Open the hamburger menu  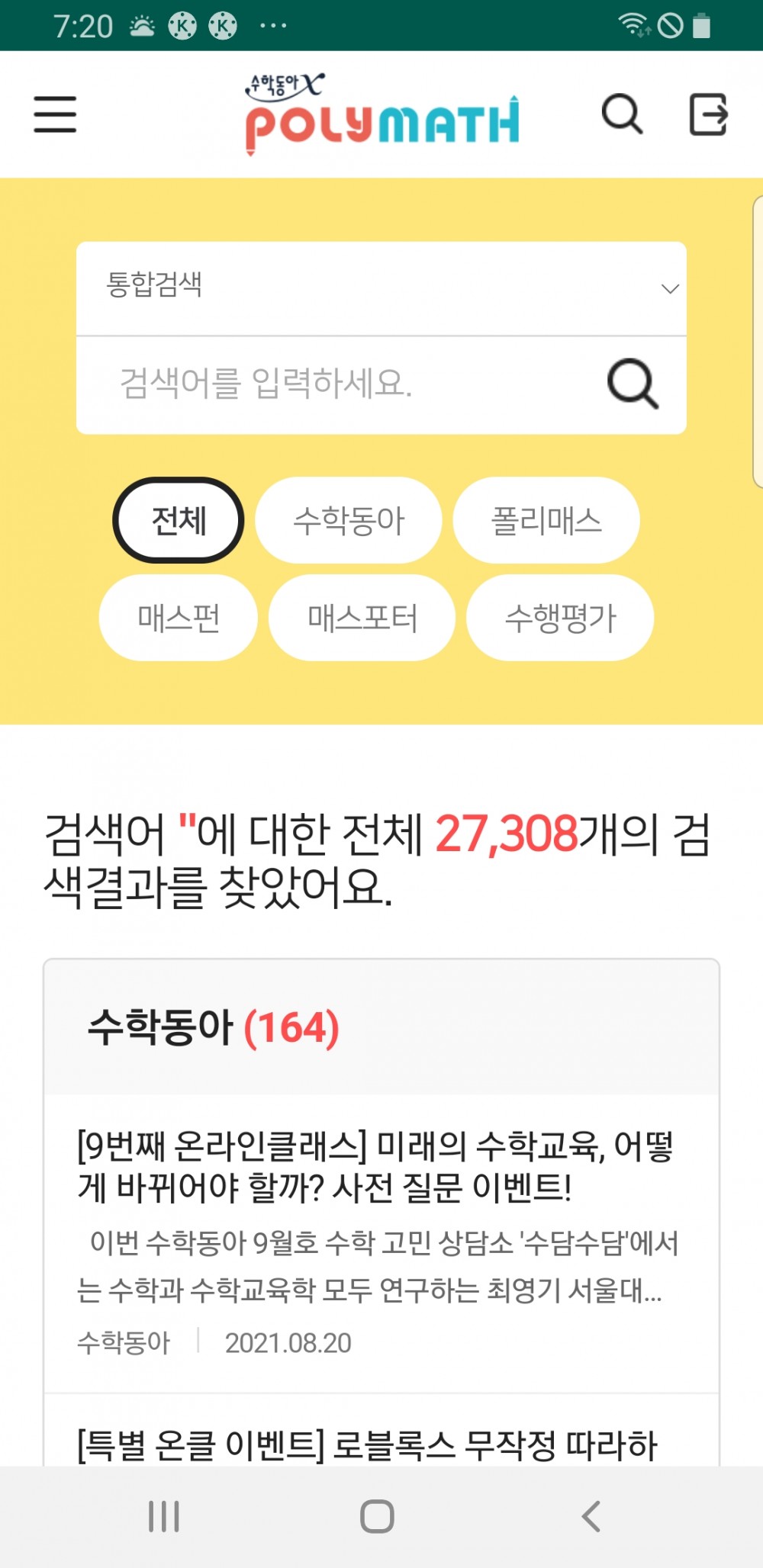[55, 114]
